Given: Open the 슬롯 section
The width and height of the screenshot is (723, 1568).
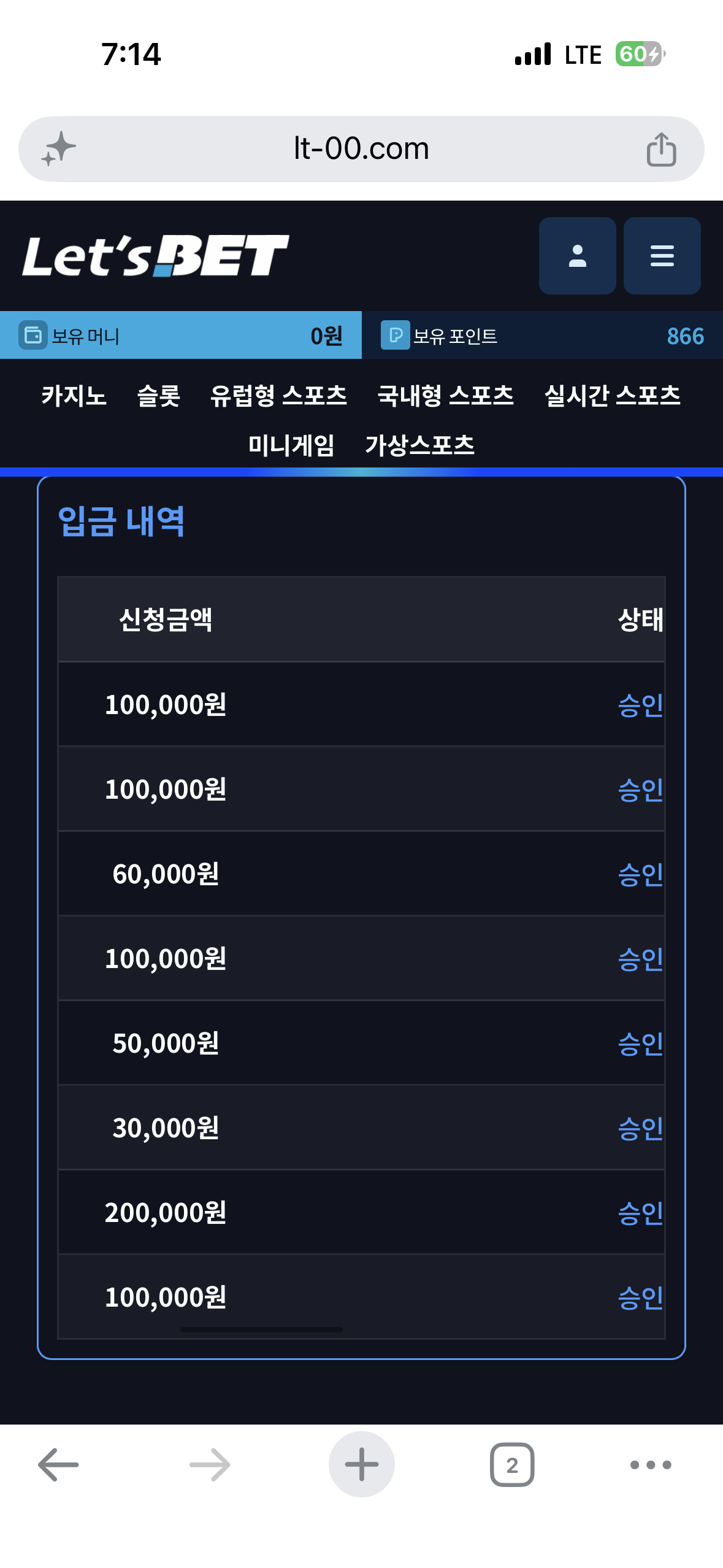Looking at the screenshot, I should (x=158, y=396).
